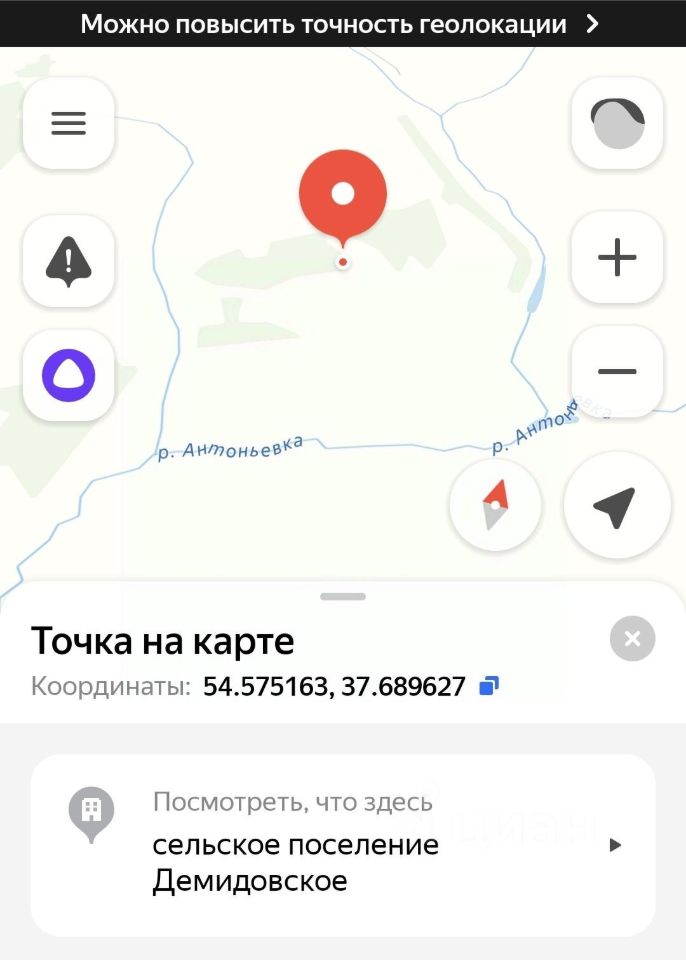Open map layers button
The height and width of the screenshot is (960, 686).
point(617,123)
